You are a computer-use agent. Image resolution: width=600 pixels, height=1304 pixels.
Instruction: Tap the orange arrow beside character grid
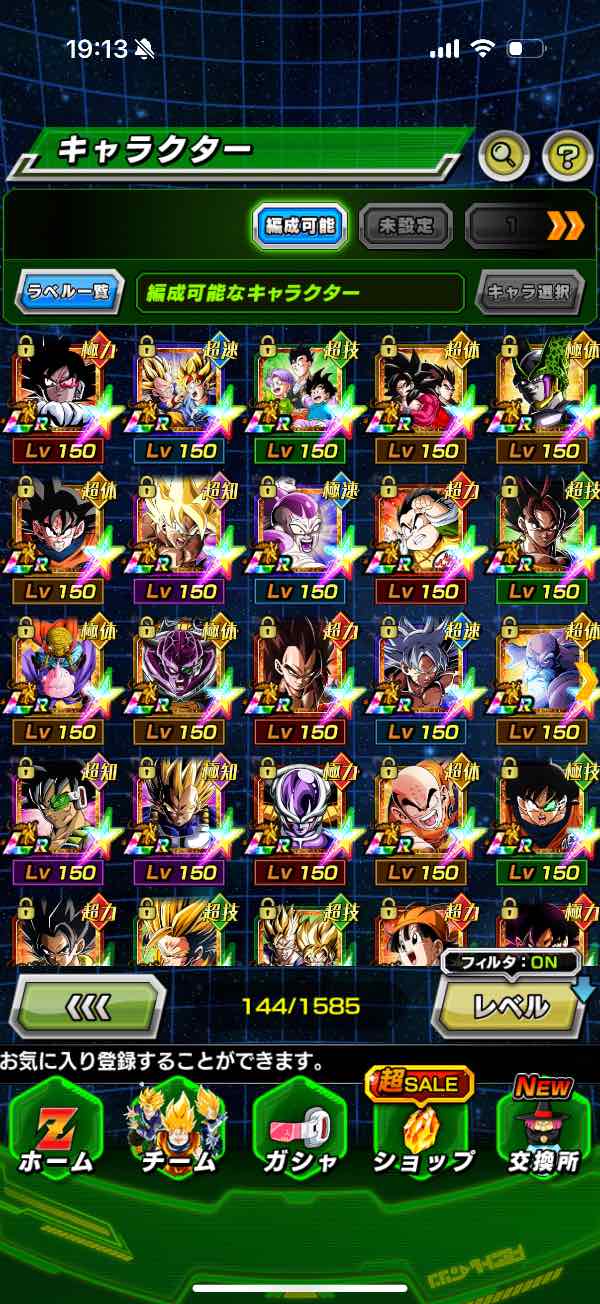[x=587, y=683]
